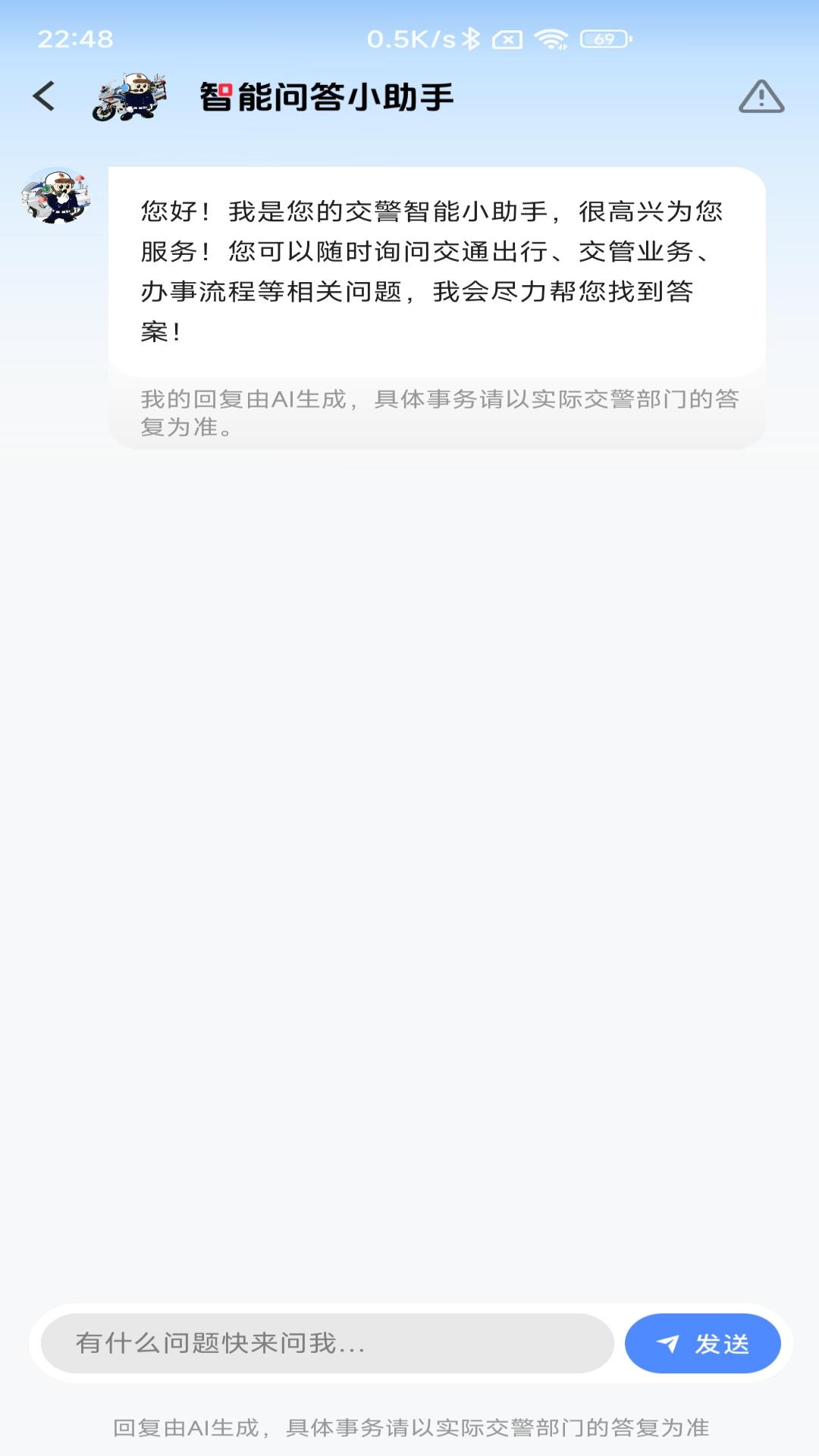This screenshot has height=1456, width=819.
Task: Select the 智能问答小助手 title text
Action: point(326,97)
